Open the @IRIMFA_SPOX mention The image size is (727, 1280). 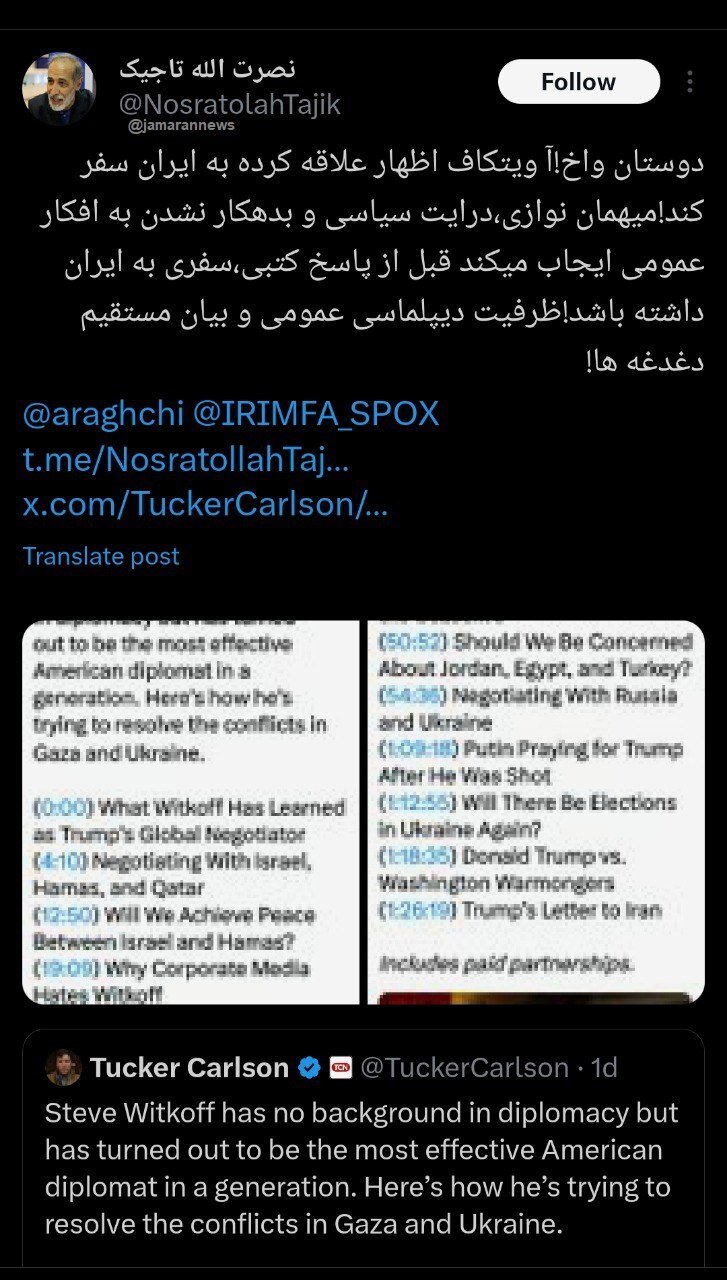316,413
